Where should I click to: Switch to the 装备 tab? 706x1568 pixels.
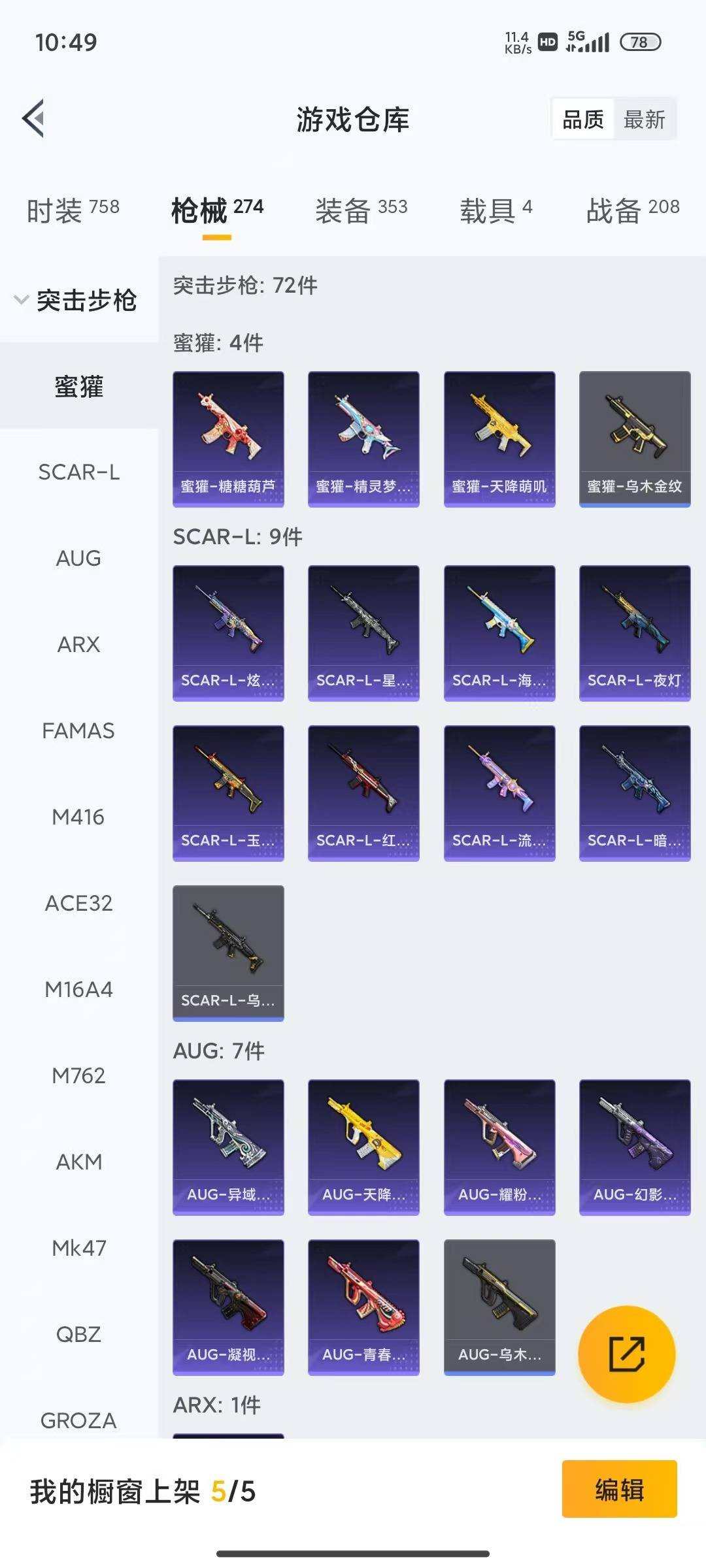click(361, 210)
